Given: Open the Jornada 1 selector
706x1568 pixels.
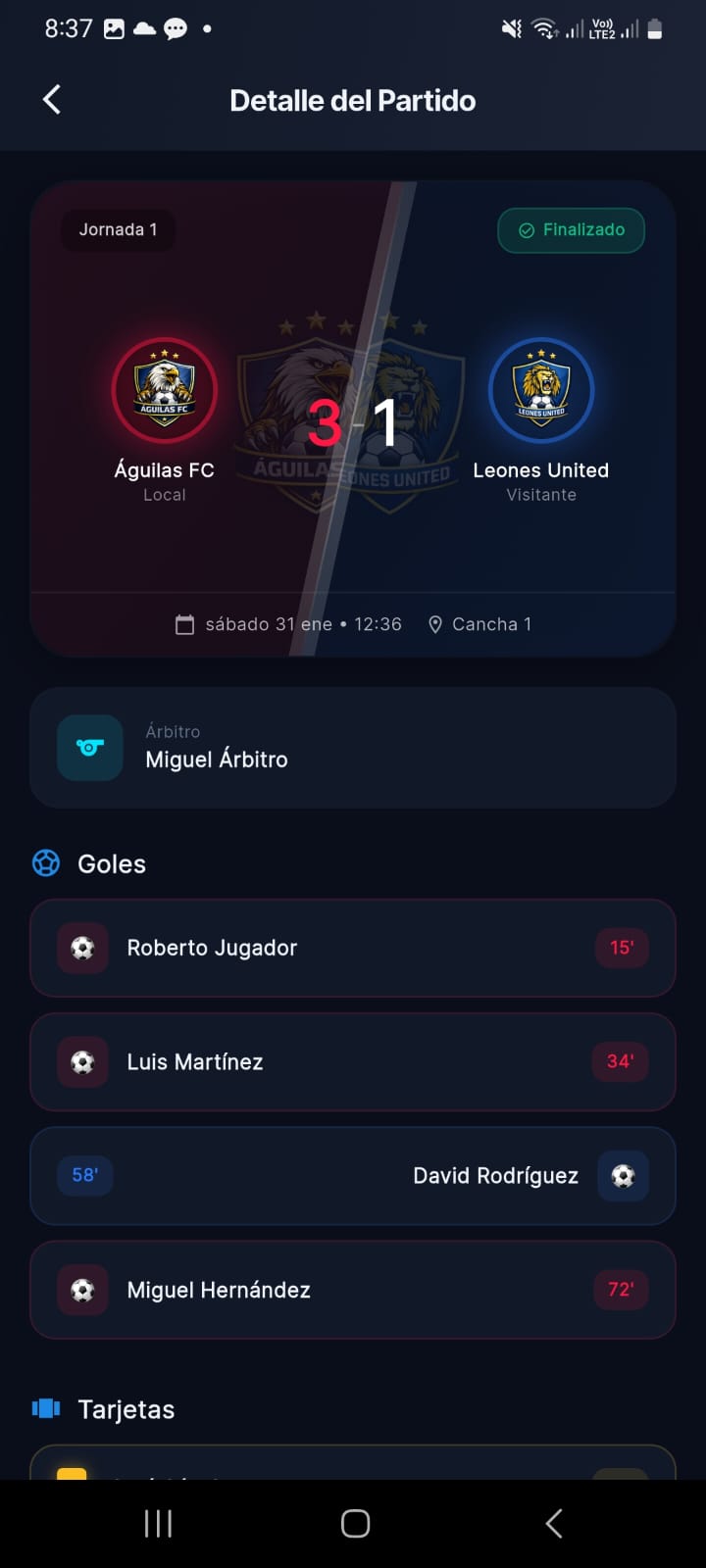Looking at the screenshot, I should pyautogui.click(x=117, y=229).
